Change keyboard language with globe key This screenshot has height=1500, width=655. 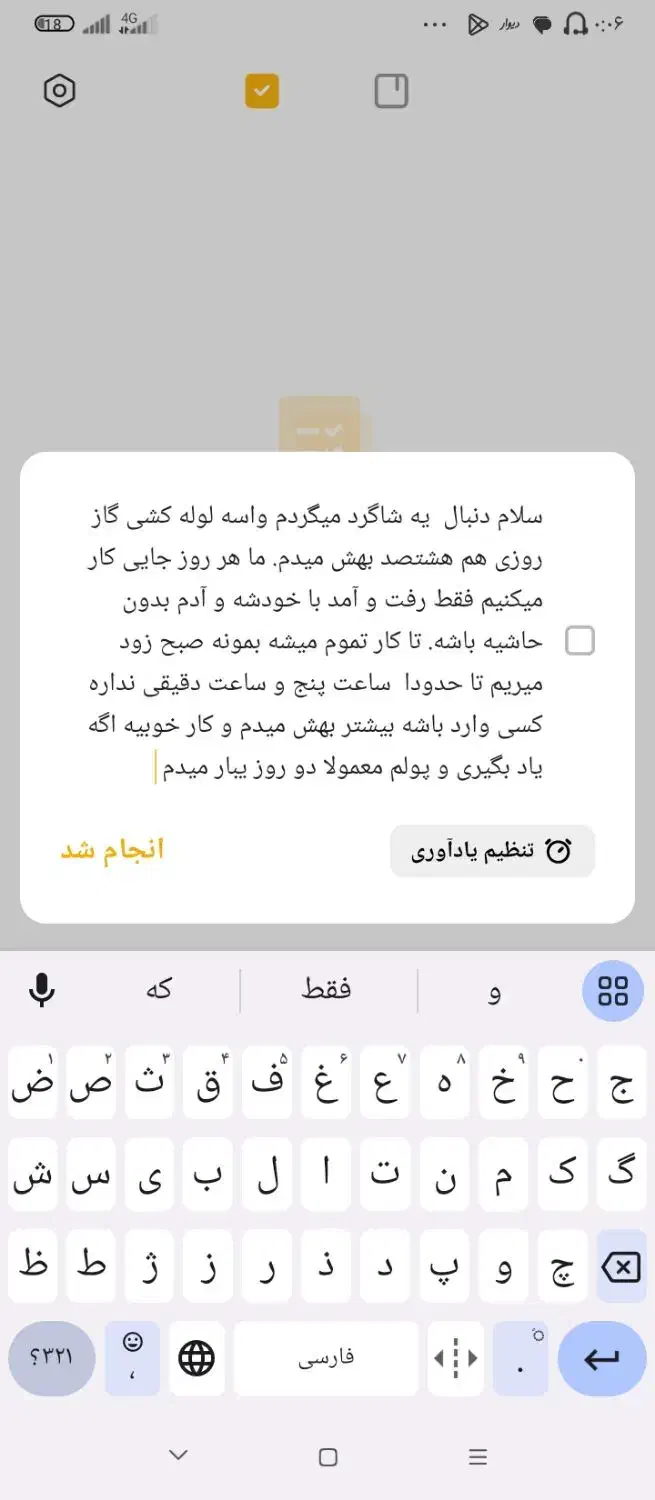tap(197, 1358)
